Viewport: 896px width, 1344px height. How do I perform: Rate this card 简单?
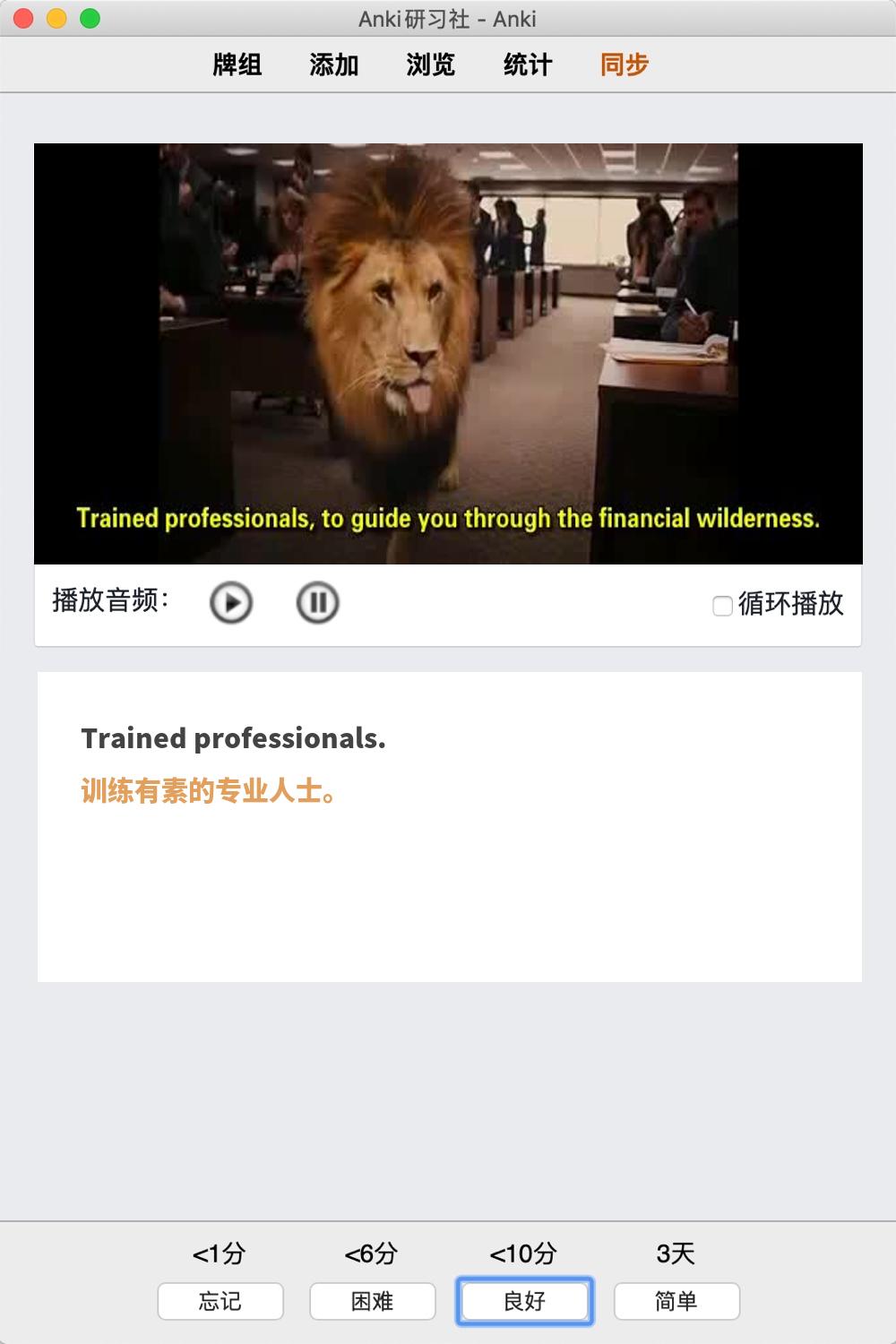coord(676,1301)
